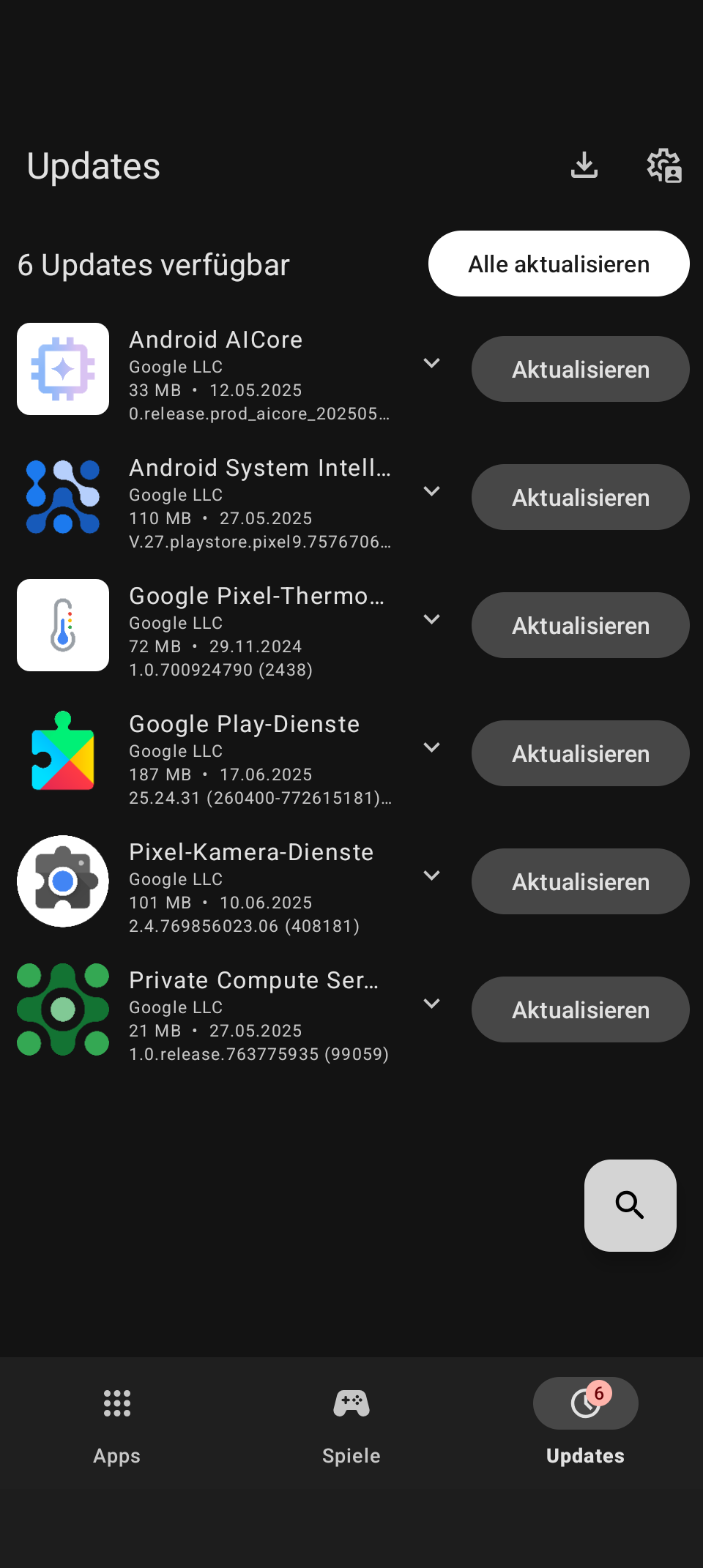Update Private Compute Services
The height and width of the screenshot is (1568, 703).
pyautogui.click(x=580, y=1009)
